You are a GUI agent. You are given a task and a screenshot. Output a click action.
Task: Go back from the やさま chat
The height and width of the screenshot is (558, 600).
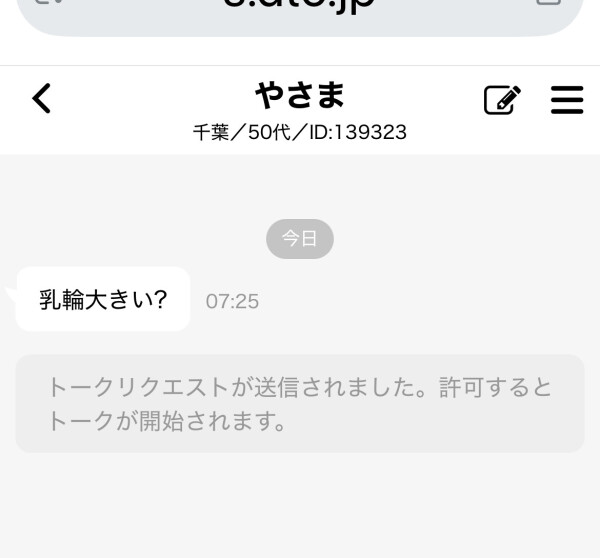click(x=41, y=99)
